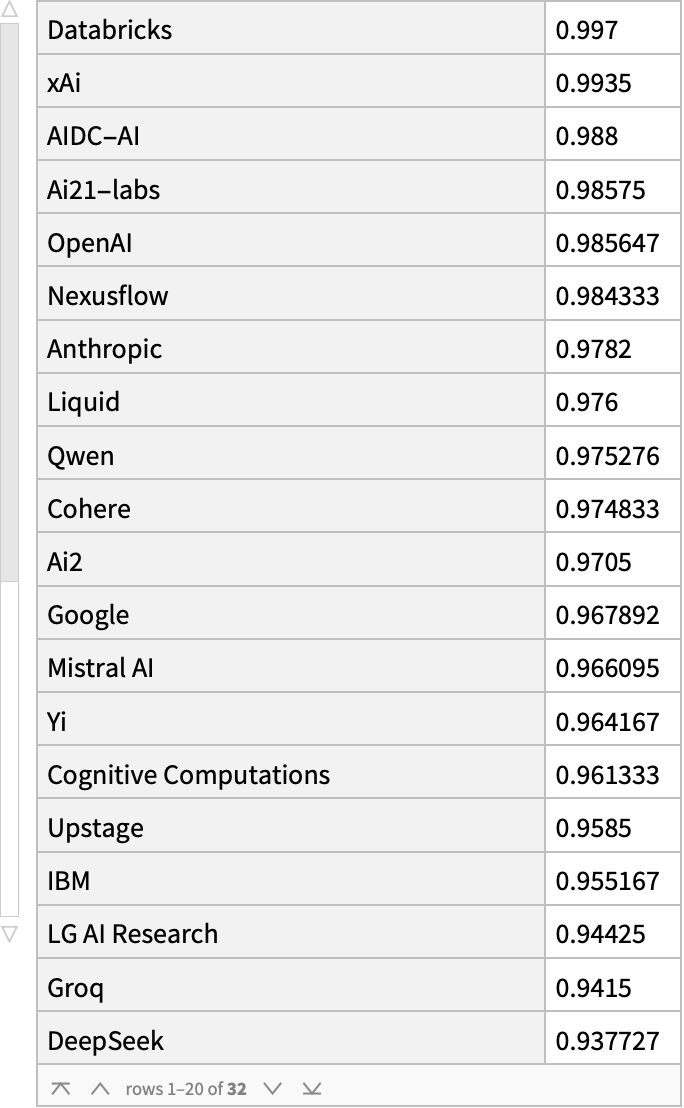Show the next page of rows

pos(273,1088)
